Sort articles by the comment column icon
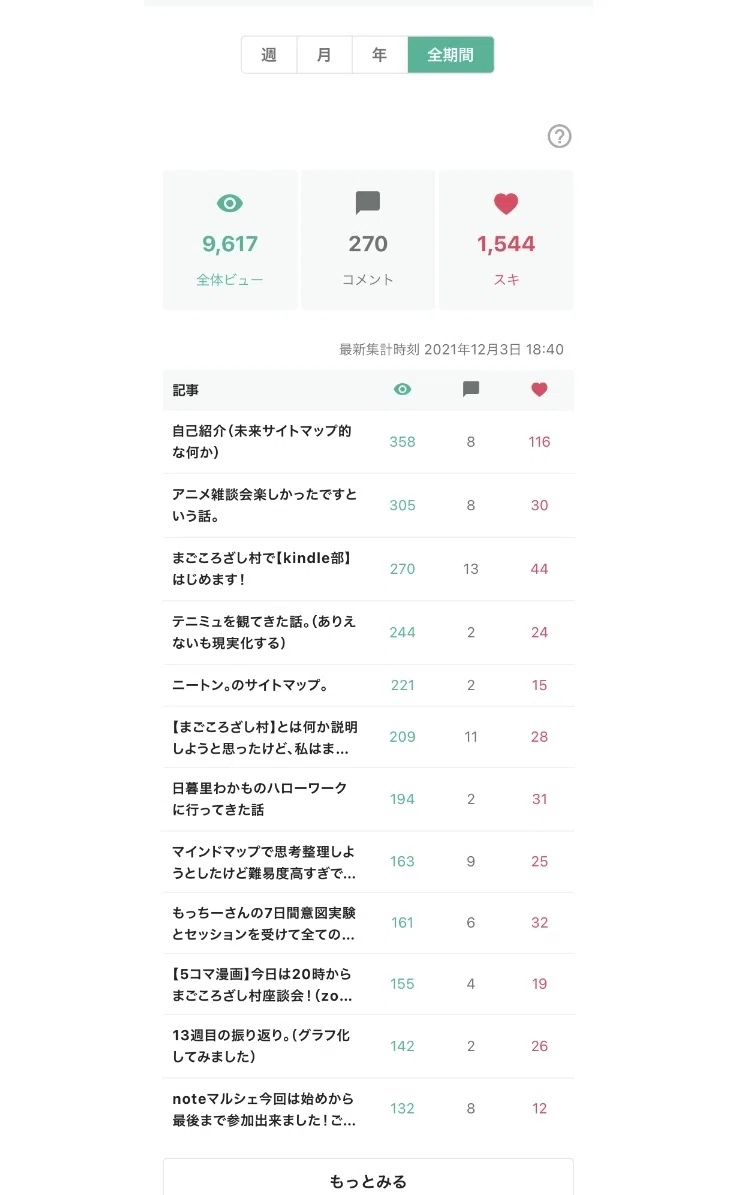This screenshot has height=1195, width=750. pyautogui.click(x=471, y=389)
